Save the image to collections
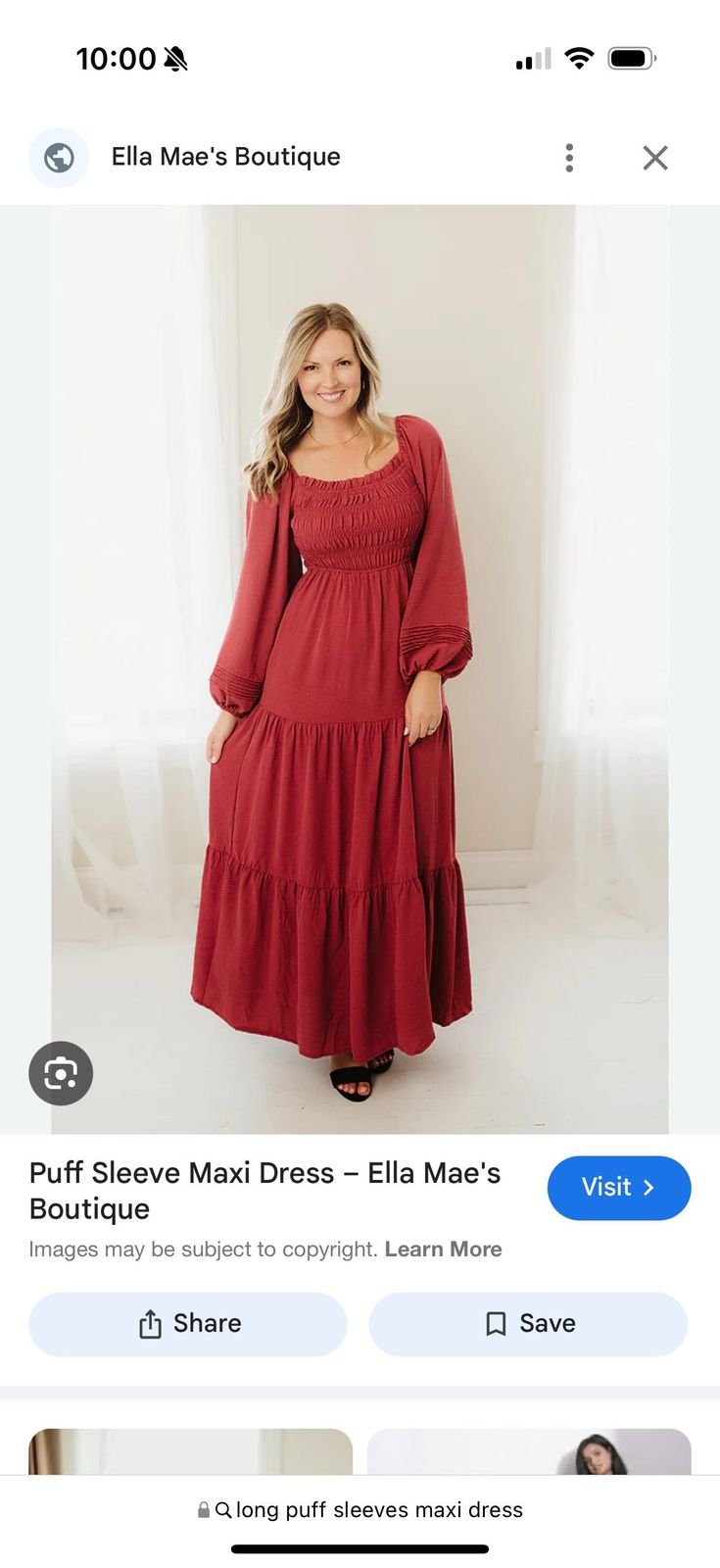This screenshot has height=1568, width=720. pyautogui.click(x=528, y=1324)
